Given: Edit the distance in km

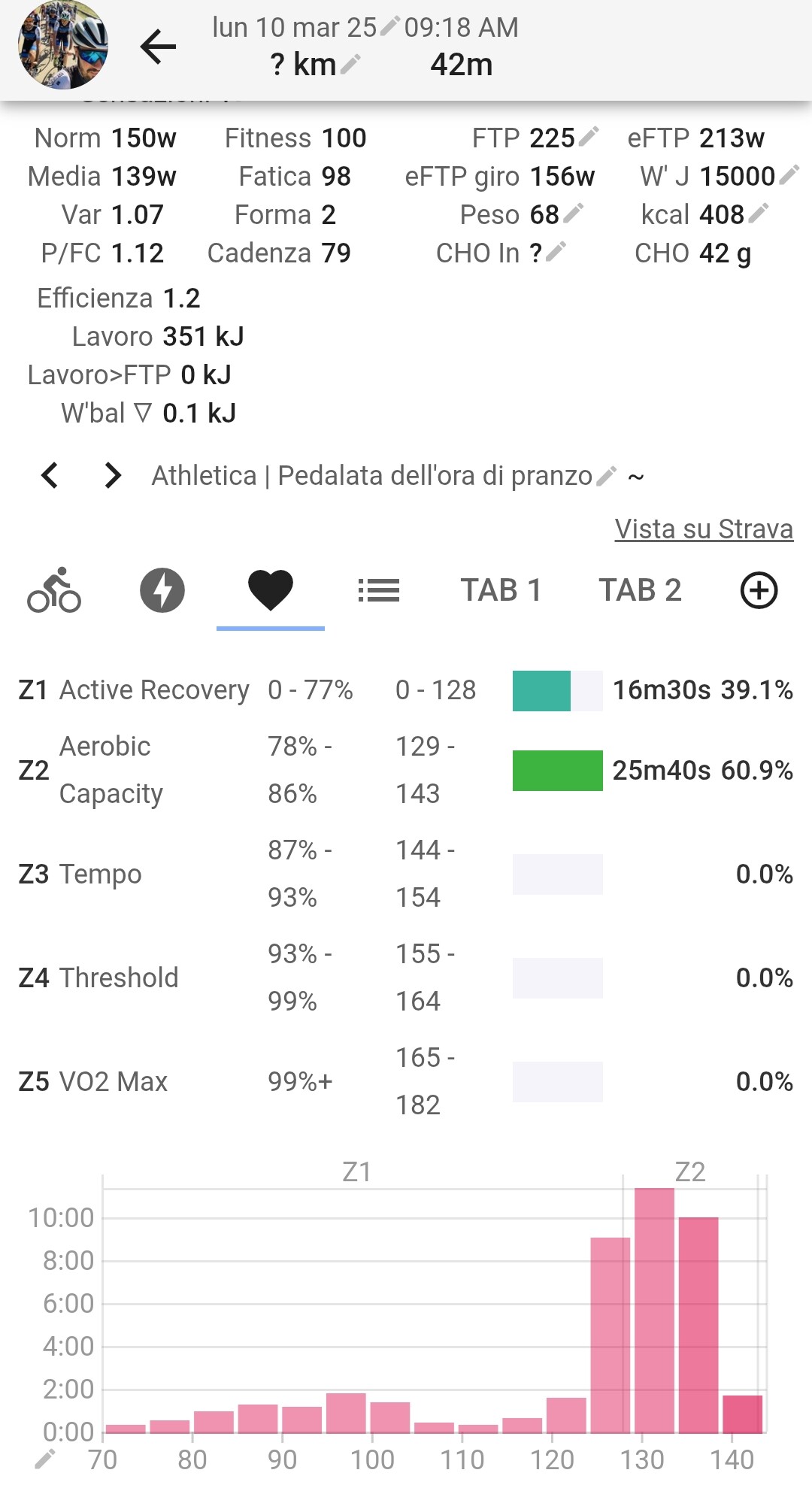Looking at the screenshot, I should click(x=350, y=65).
